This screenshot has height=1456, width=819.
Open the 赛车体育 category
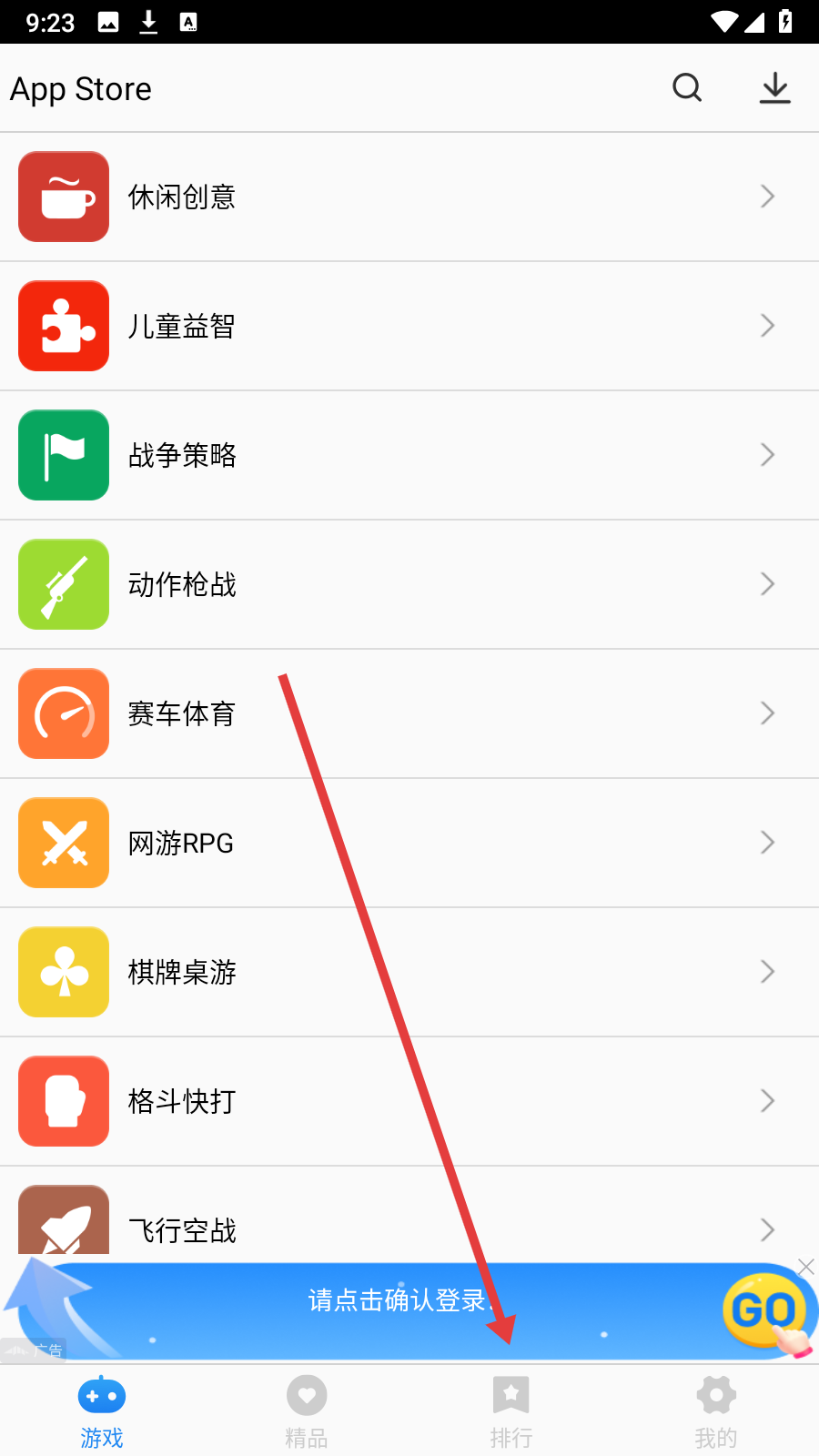(409, 713)
